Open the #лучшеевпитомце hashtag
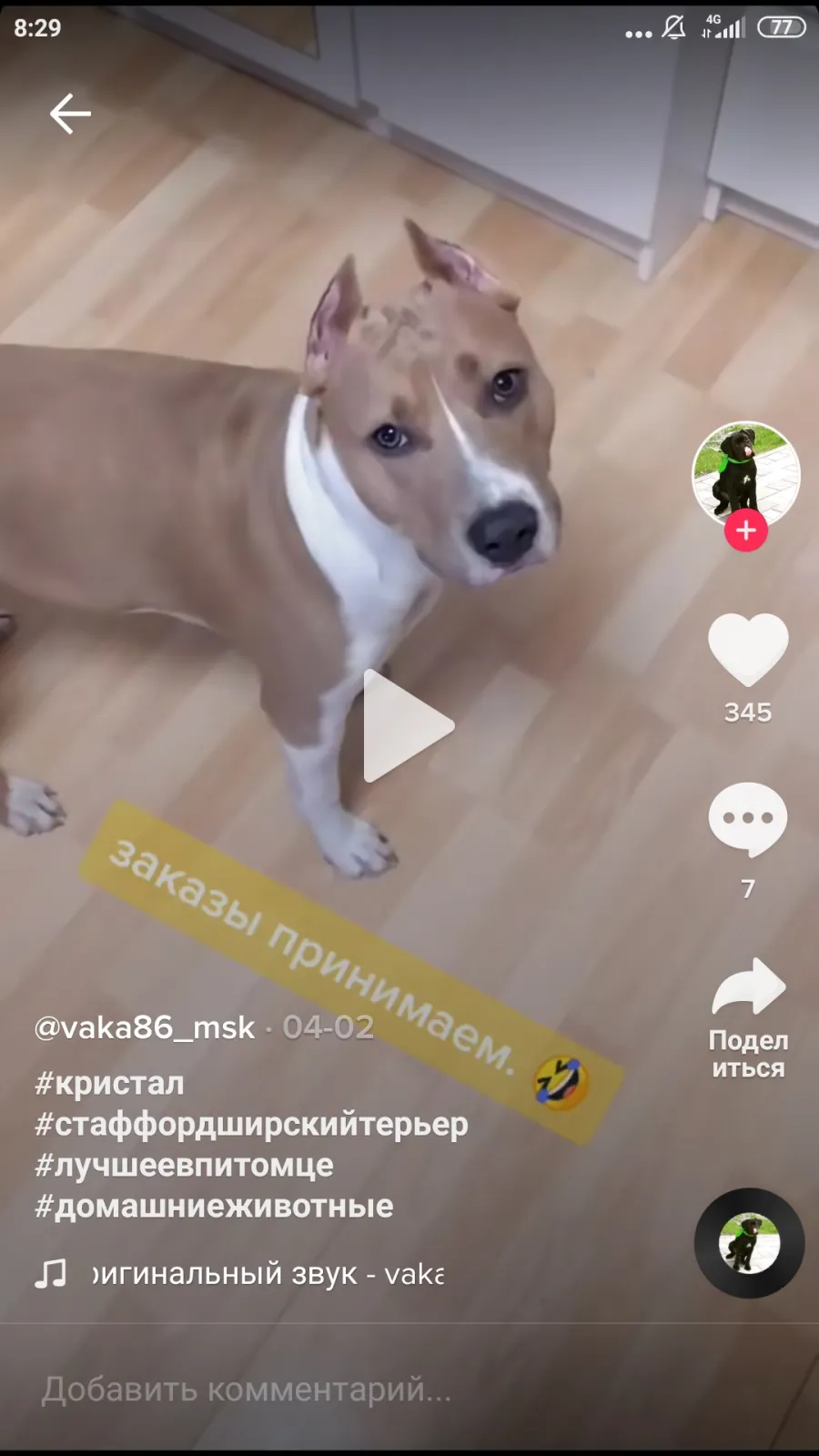 [184, 1165]
